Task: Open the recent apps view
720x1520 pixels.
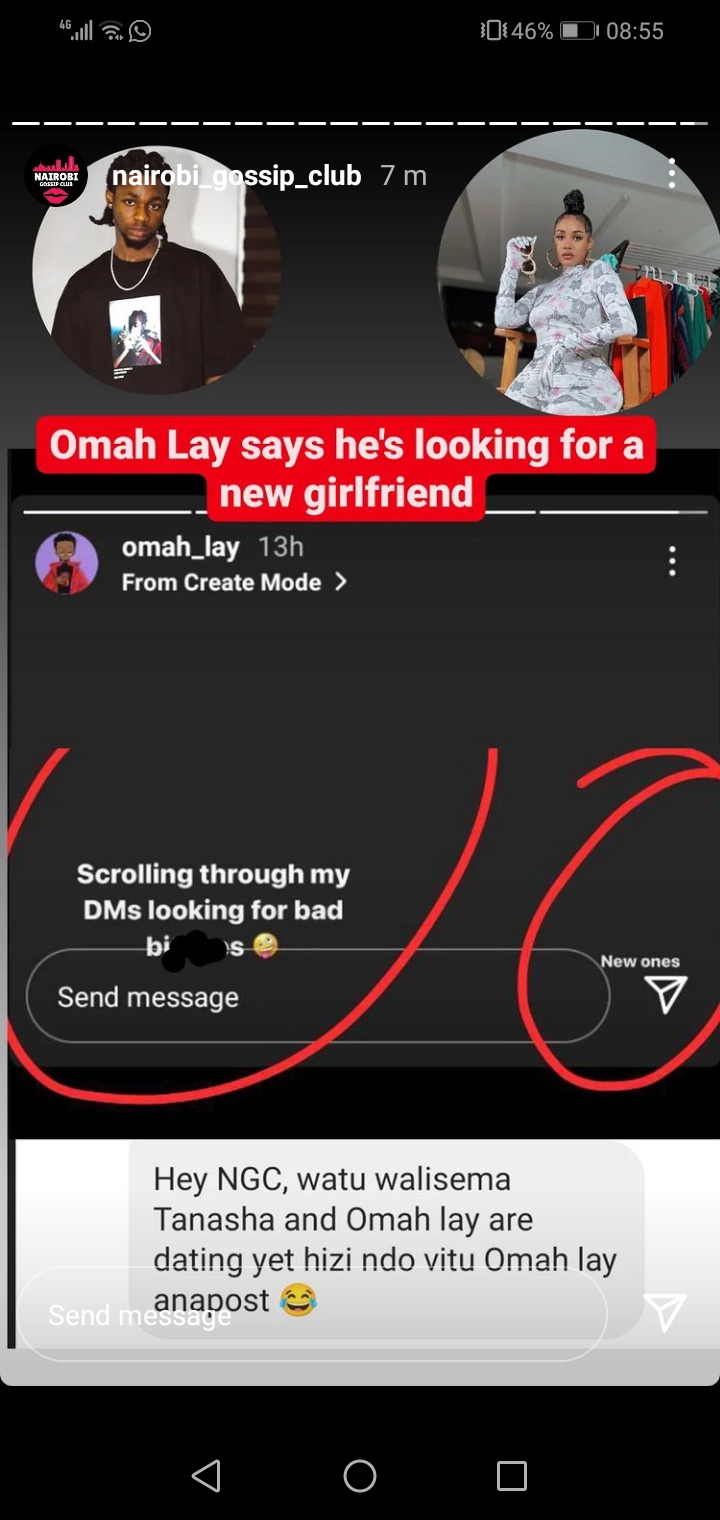Action: pos(511,1475)
